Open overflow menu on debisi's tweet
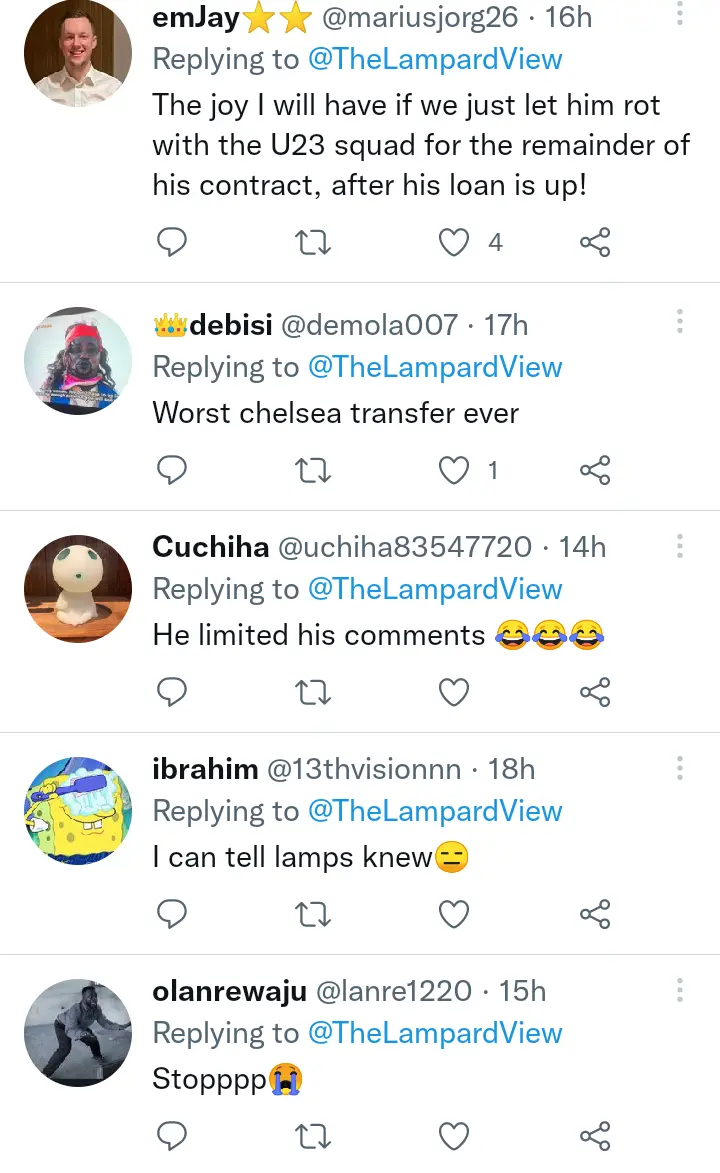This screenshot has width=720, height=1173. [680, 322]
